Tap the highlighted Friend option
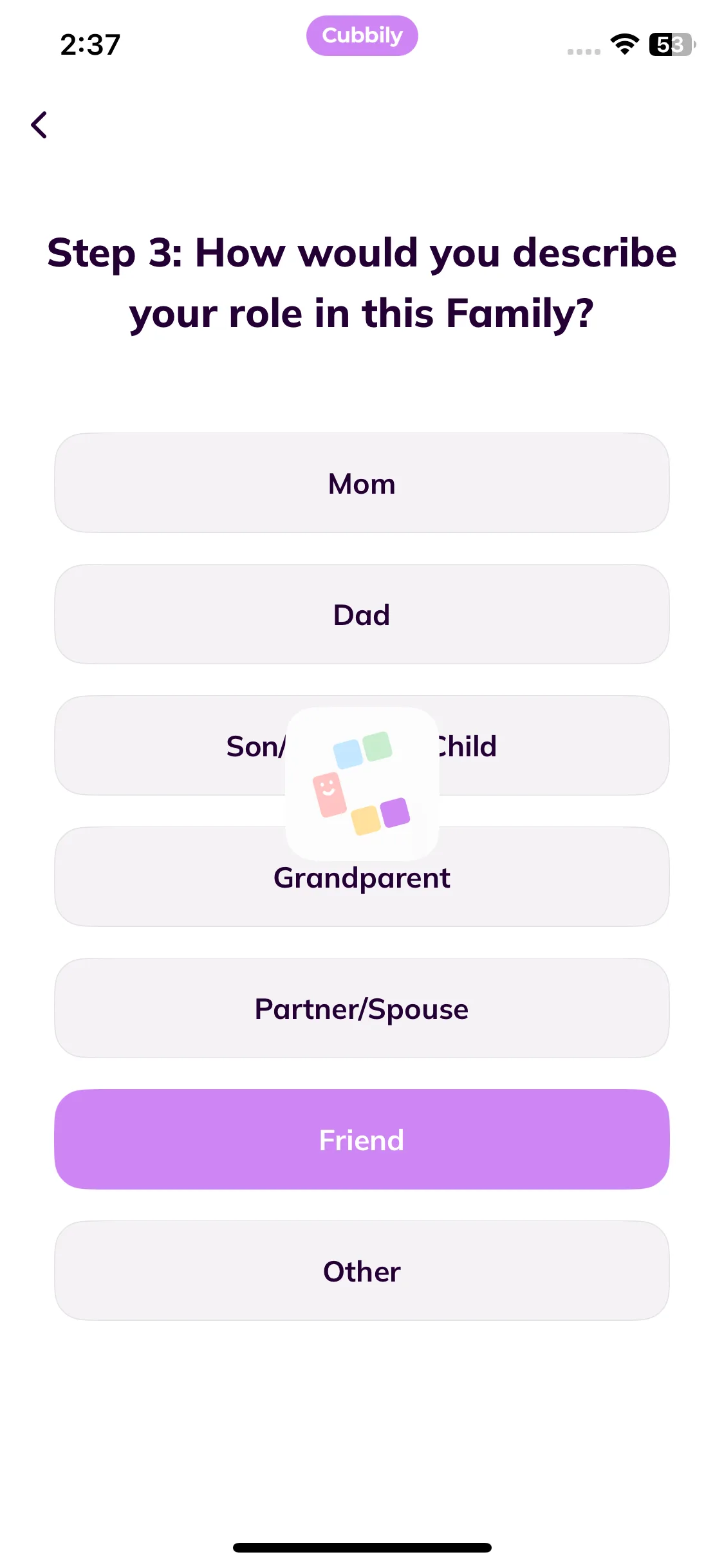Screen dimensions: 724x1568 click(362, 1140)
